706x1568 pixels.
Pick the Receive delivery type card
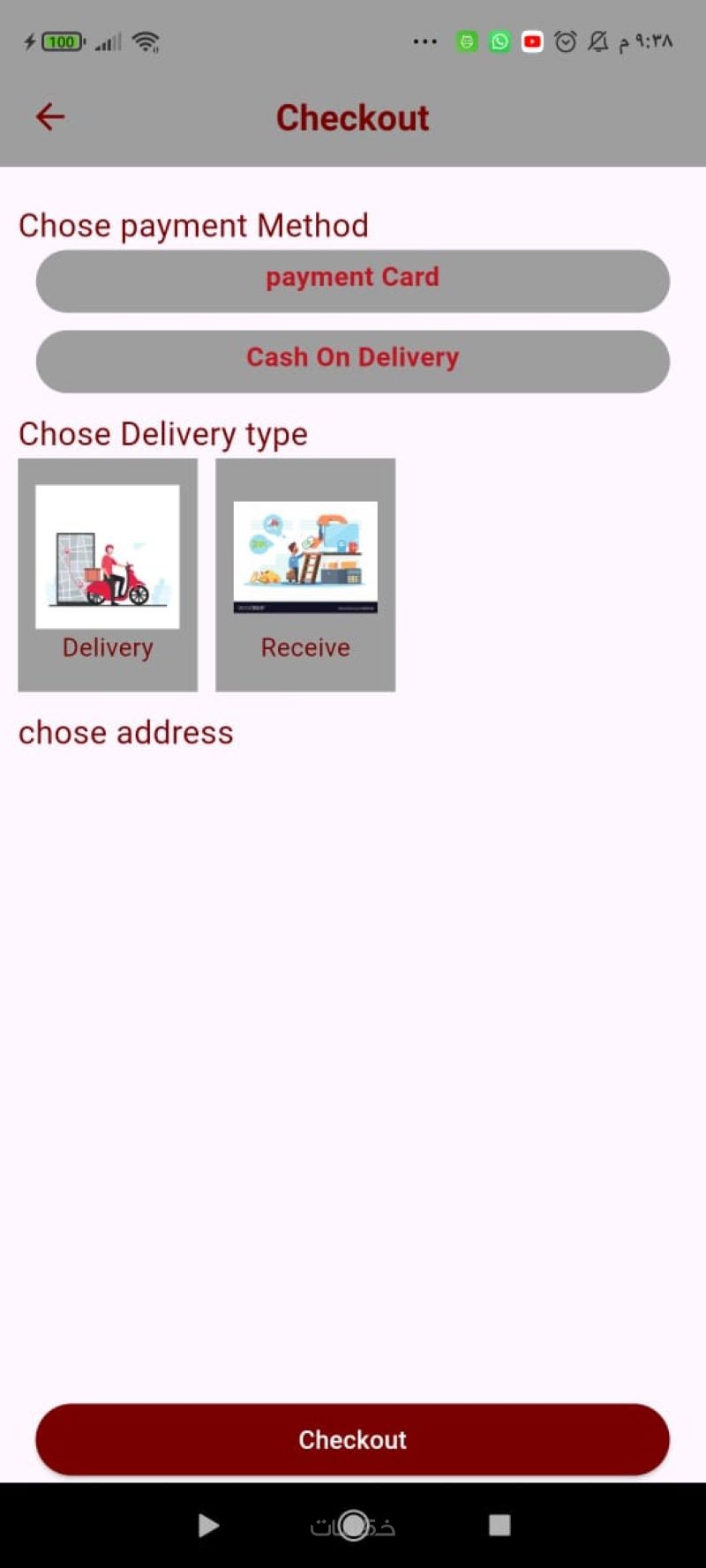point(305,574)
